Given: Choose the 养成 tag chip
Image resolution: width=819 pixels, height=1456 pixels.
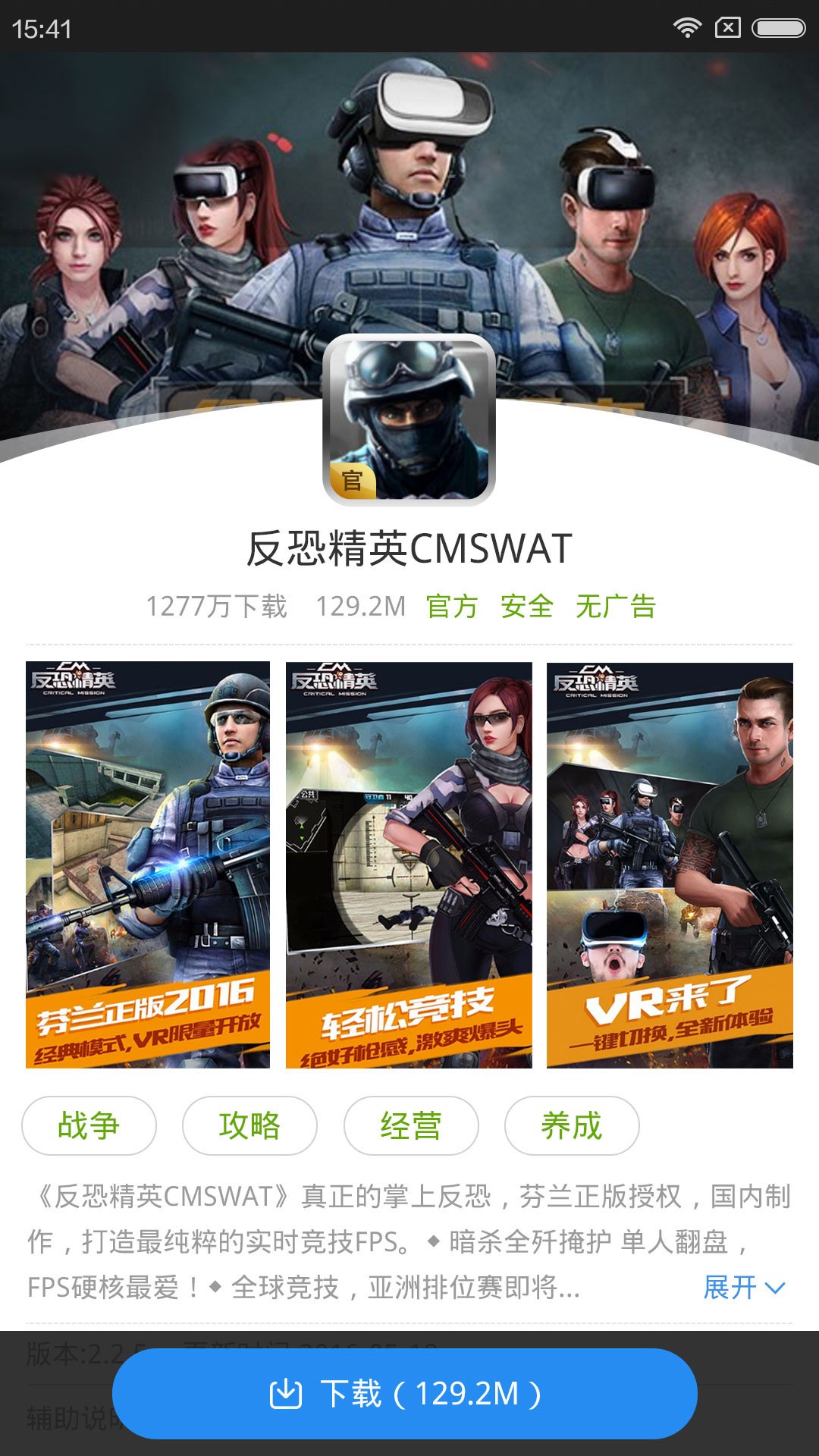Looking at the screenshot, I should pyautogui.click(x=572, y=1125).
